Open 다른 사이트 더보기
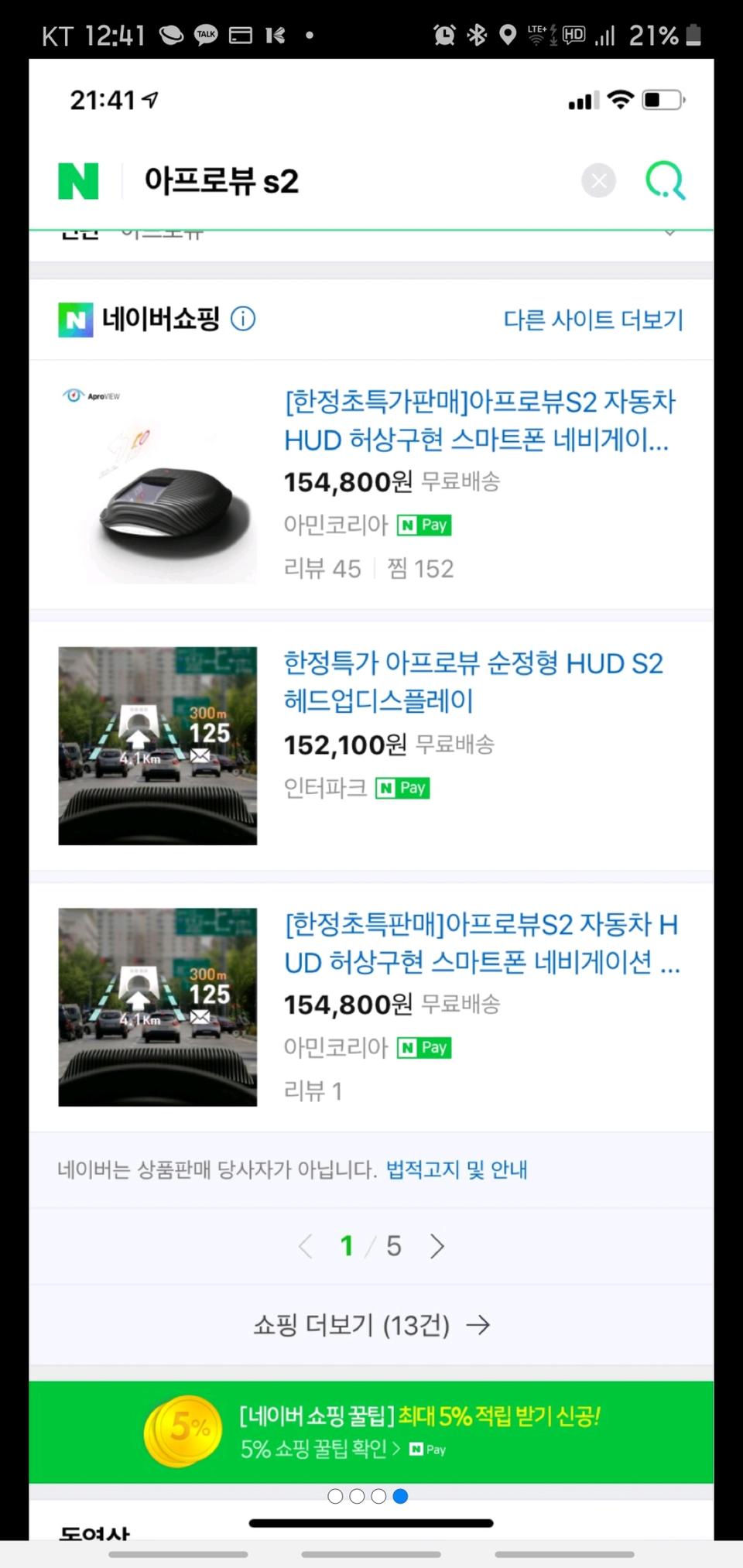 point(592,319)
